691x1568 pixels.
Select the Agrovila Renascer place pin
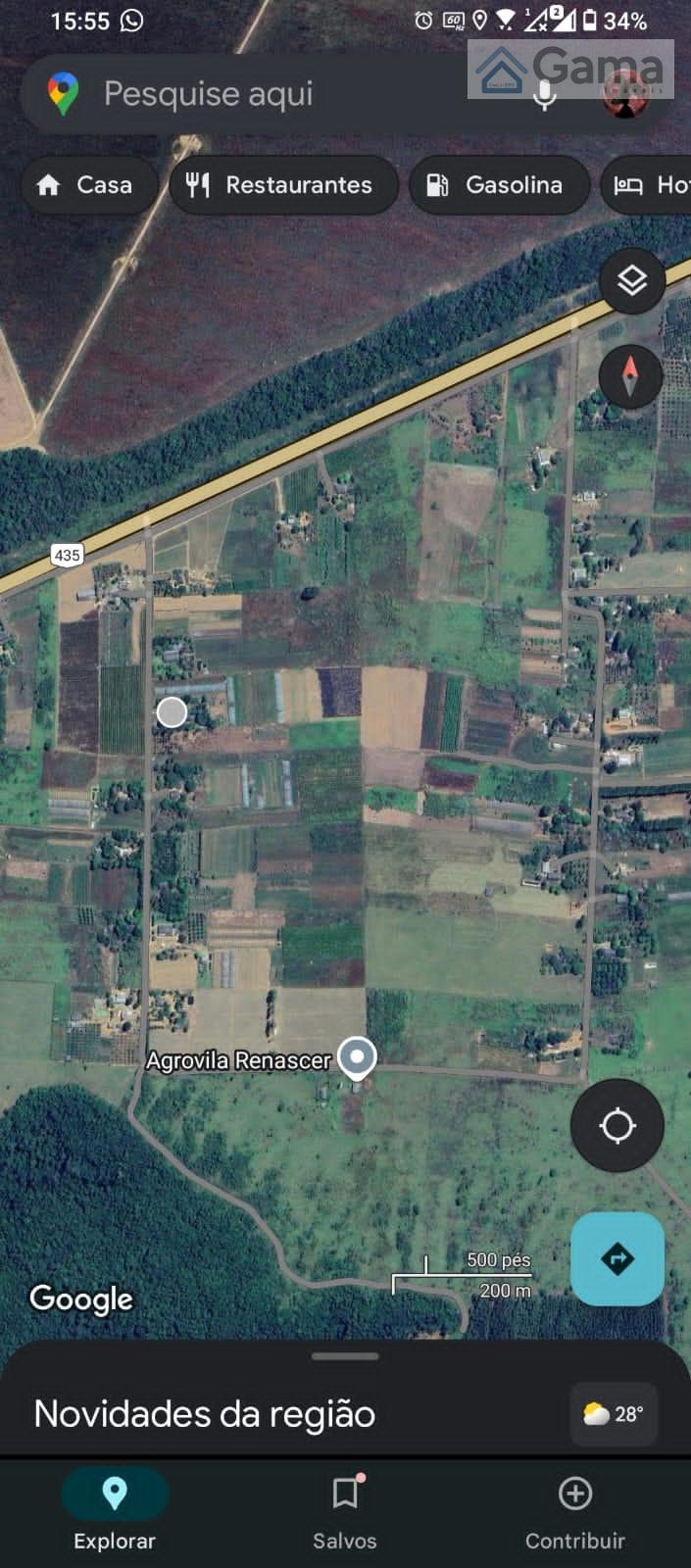coord(357,1058)
